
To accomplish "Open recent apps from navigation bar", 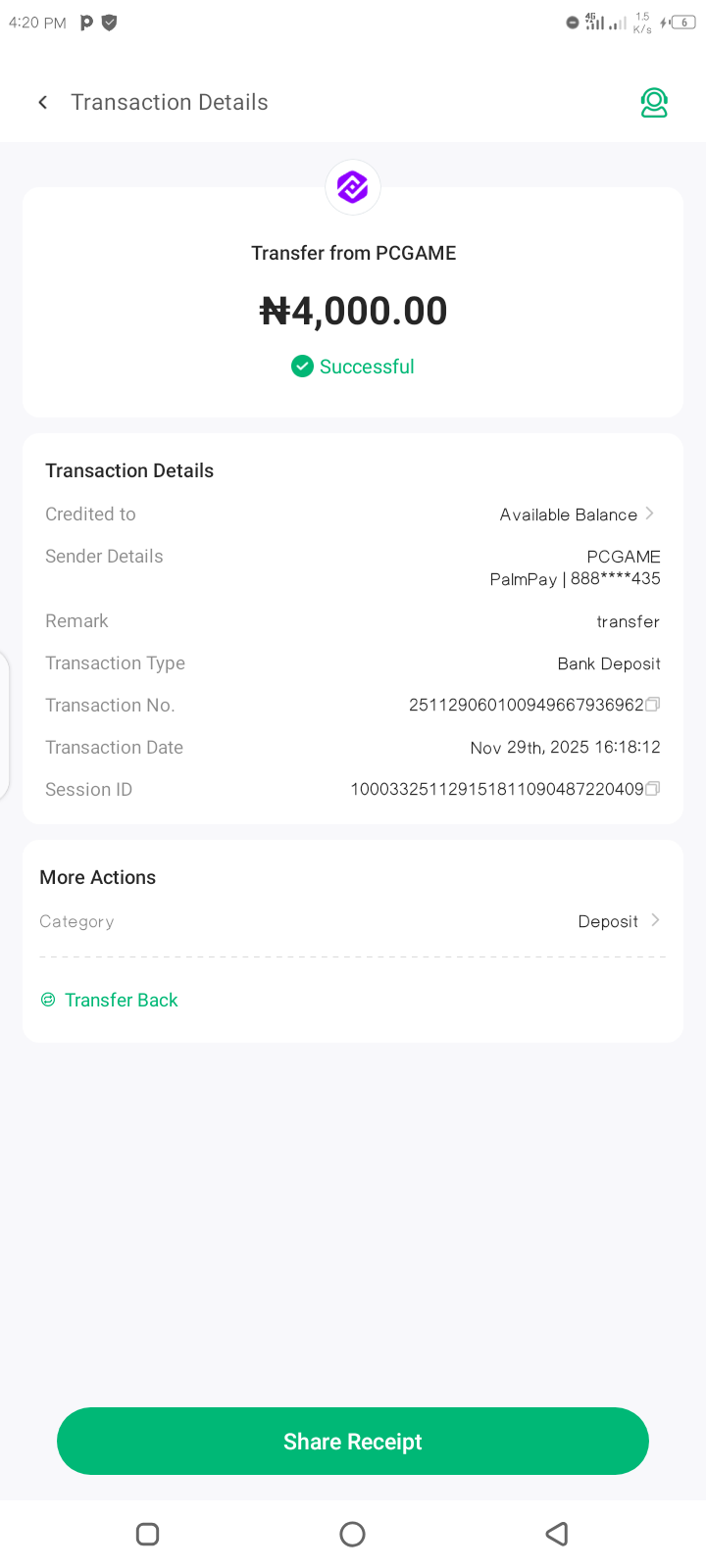I will [x=148, y=1534].
